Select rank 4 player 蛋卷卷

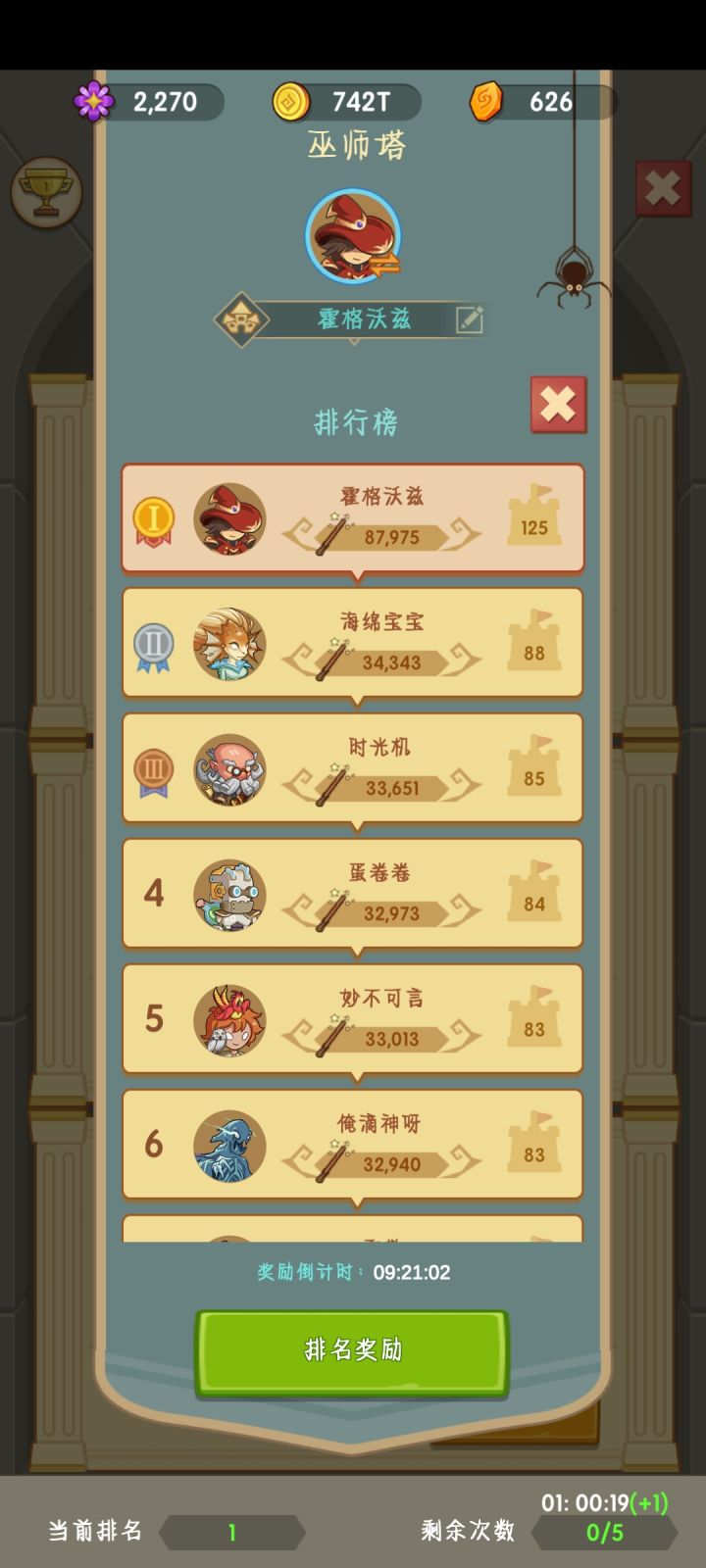pos(353,895)
